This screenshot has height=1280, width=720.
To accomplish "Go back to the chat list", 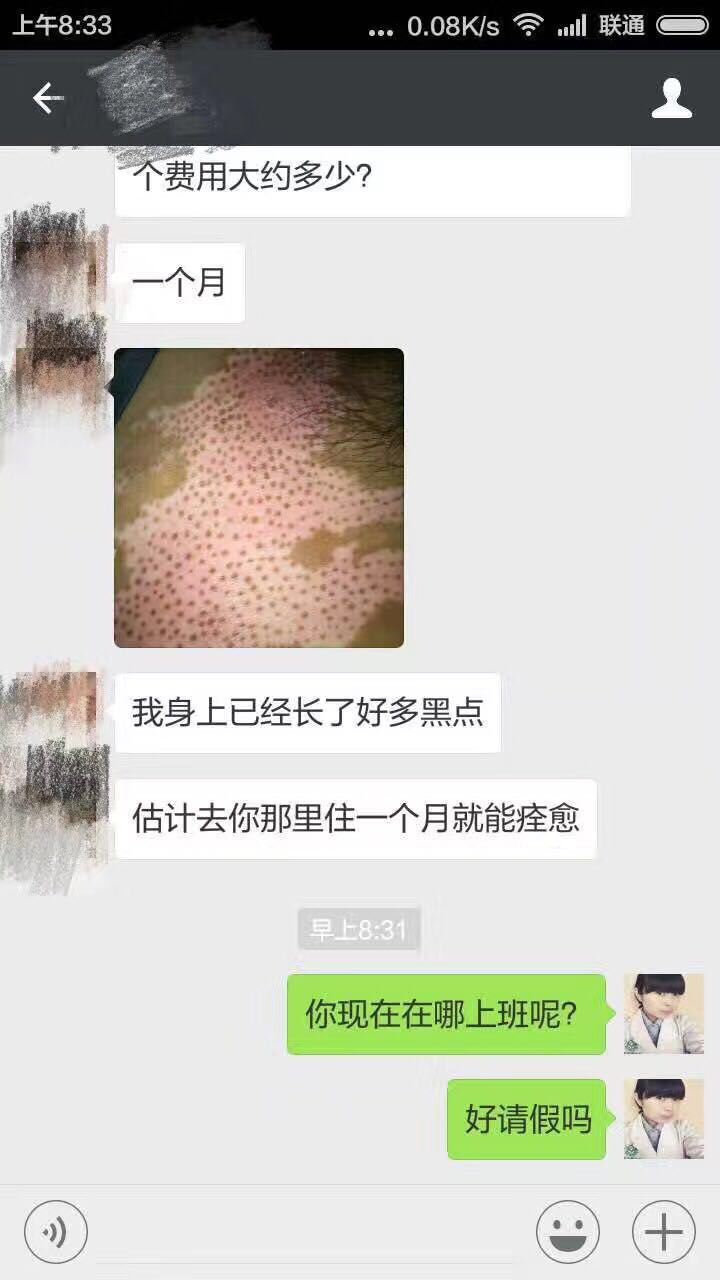I will tap(47, 98).
